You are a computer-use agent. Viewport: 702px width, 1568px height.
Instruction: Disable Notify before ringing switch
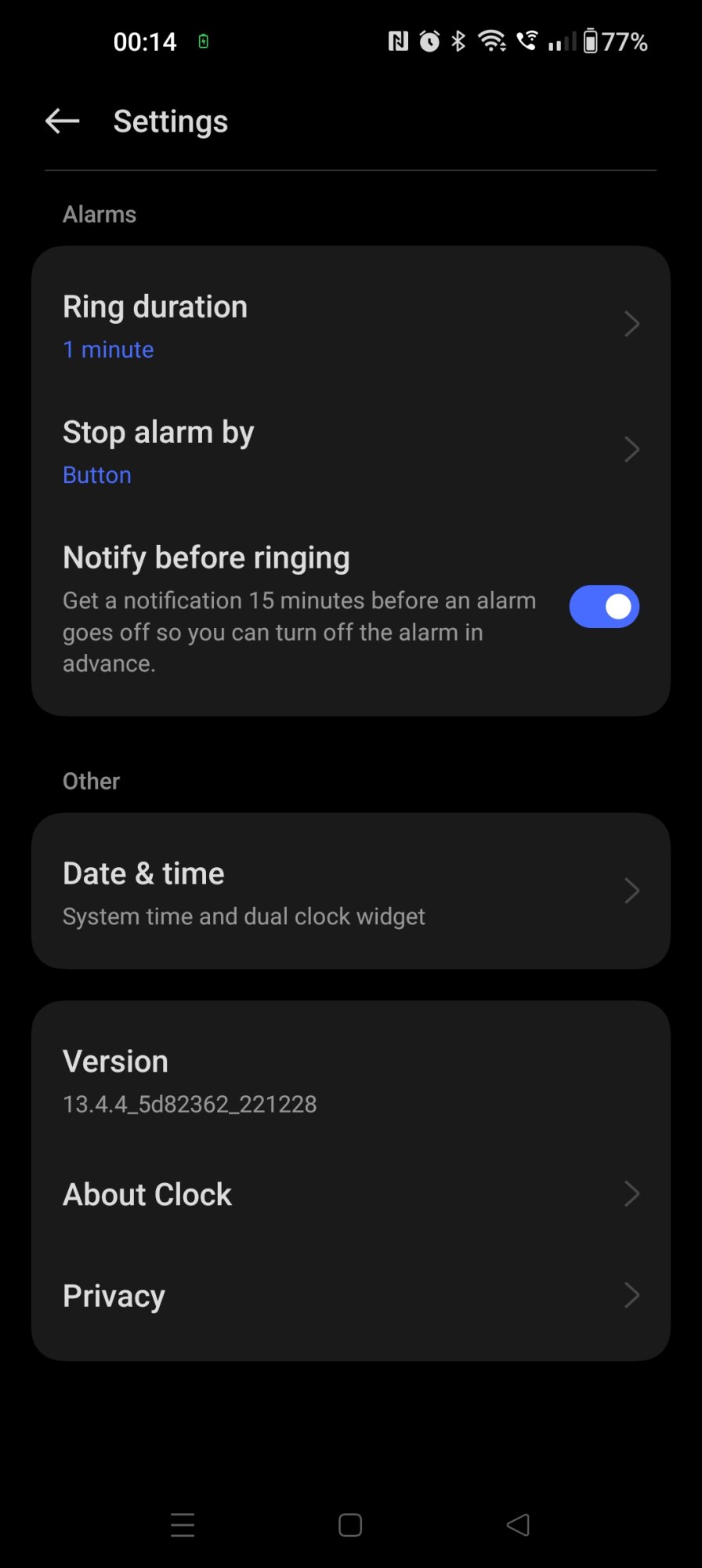tap(603, 607)
